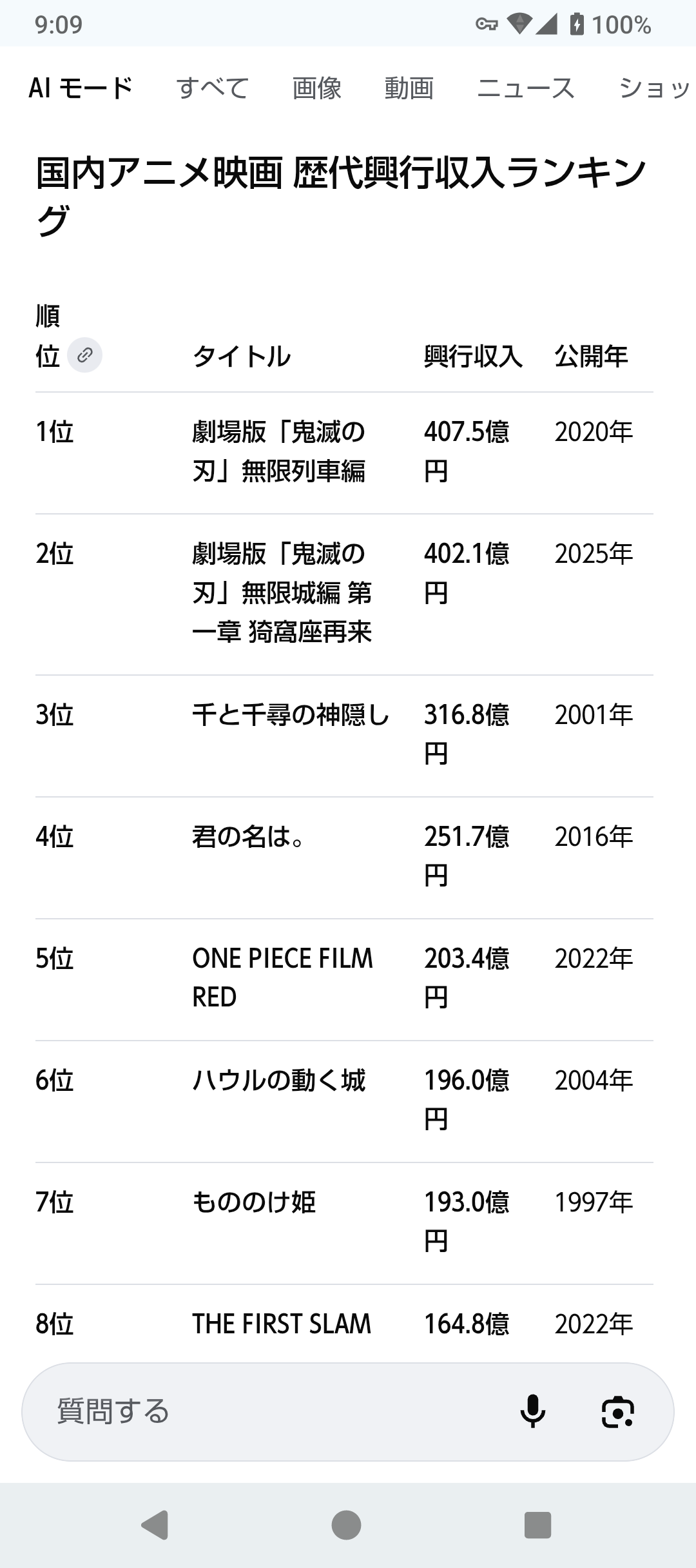Switch to the すべて tab
This screenshot has height=1568, width=696.
click(x=213, y=88)
